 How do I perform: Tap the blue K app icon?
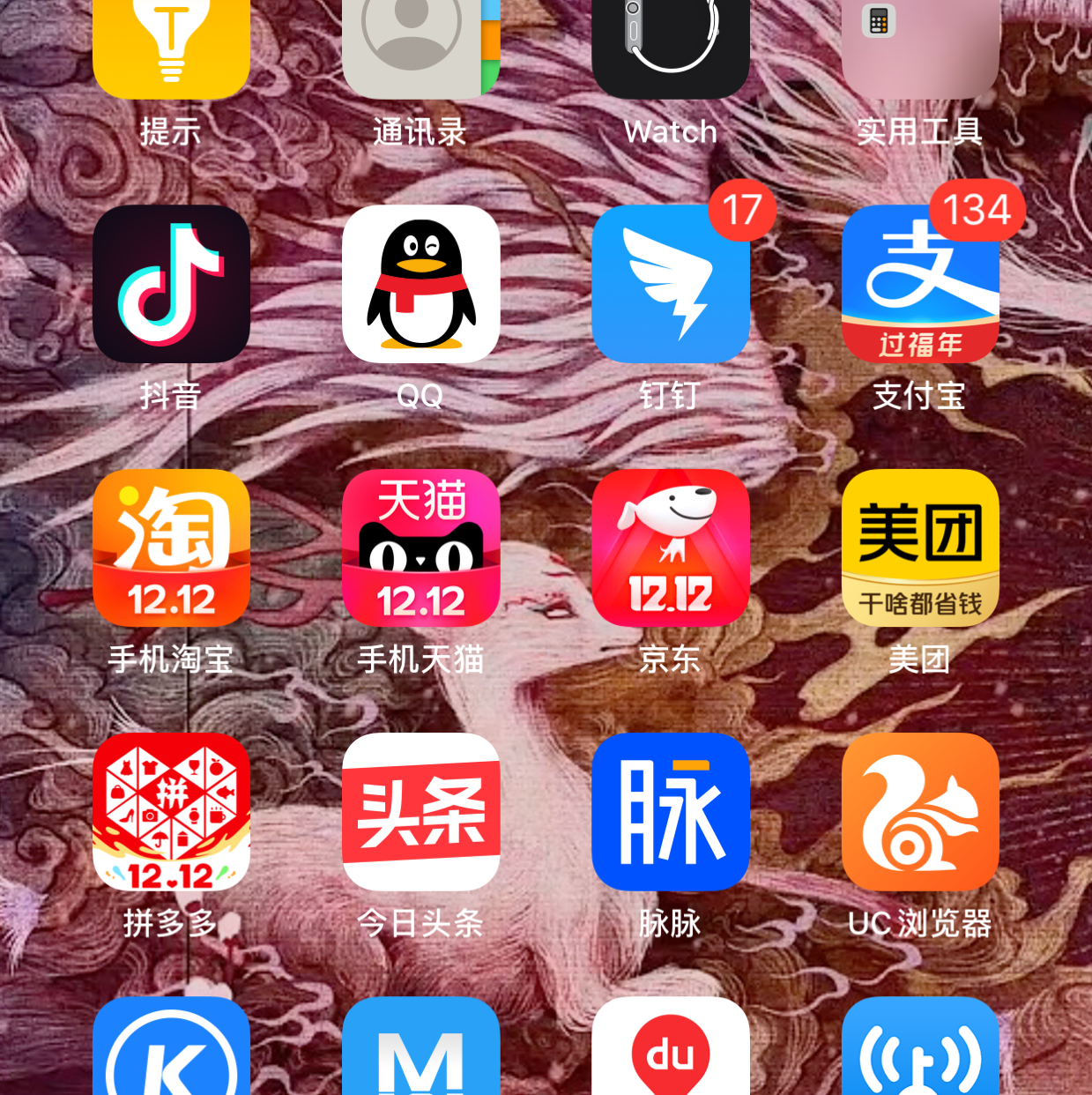pos(171,1049)
